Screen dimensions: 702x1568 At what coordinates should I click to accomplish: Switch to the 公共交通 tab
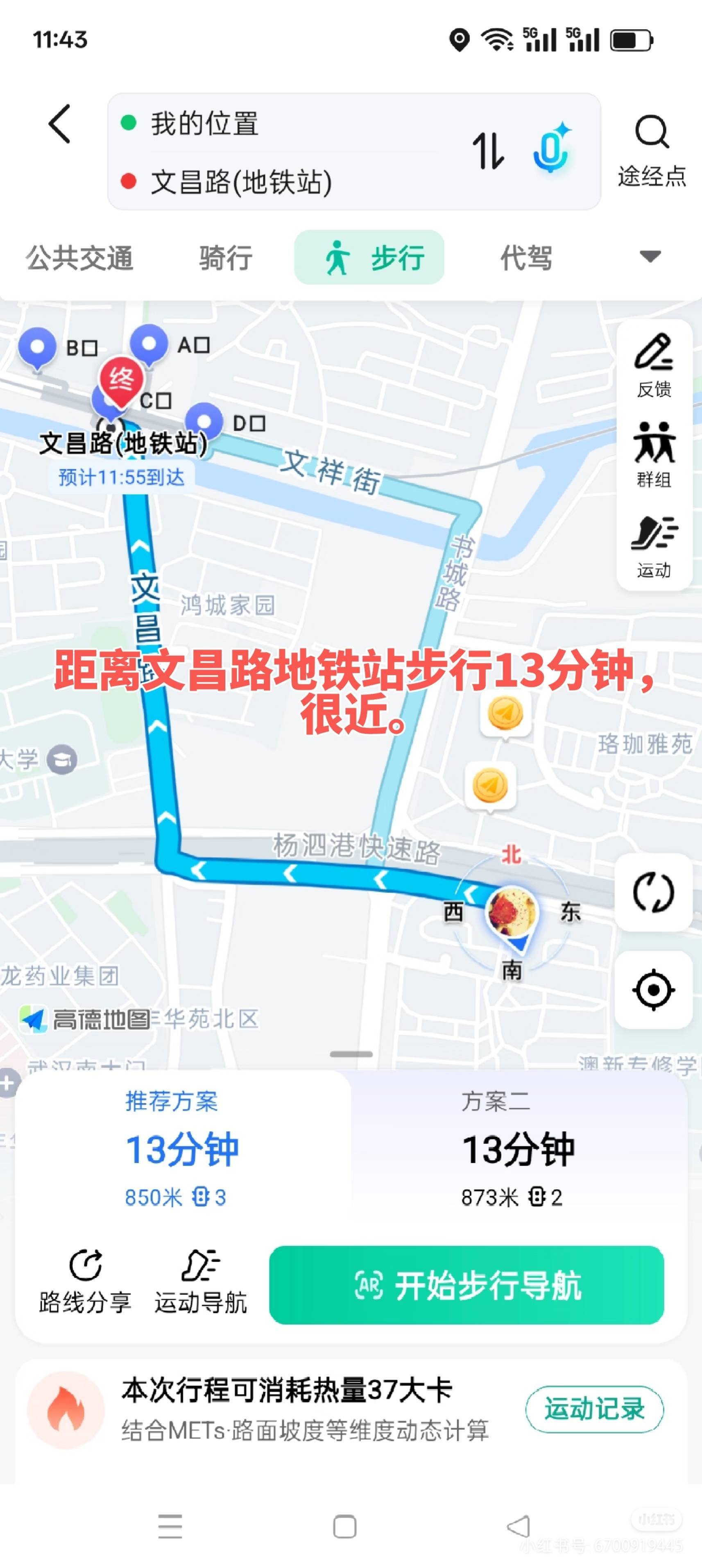click(x=79, y=257)
